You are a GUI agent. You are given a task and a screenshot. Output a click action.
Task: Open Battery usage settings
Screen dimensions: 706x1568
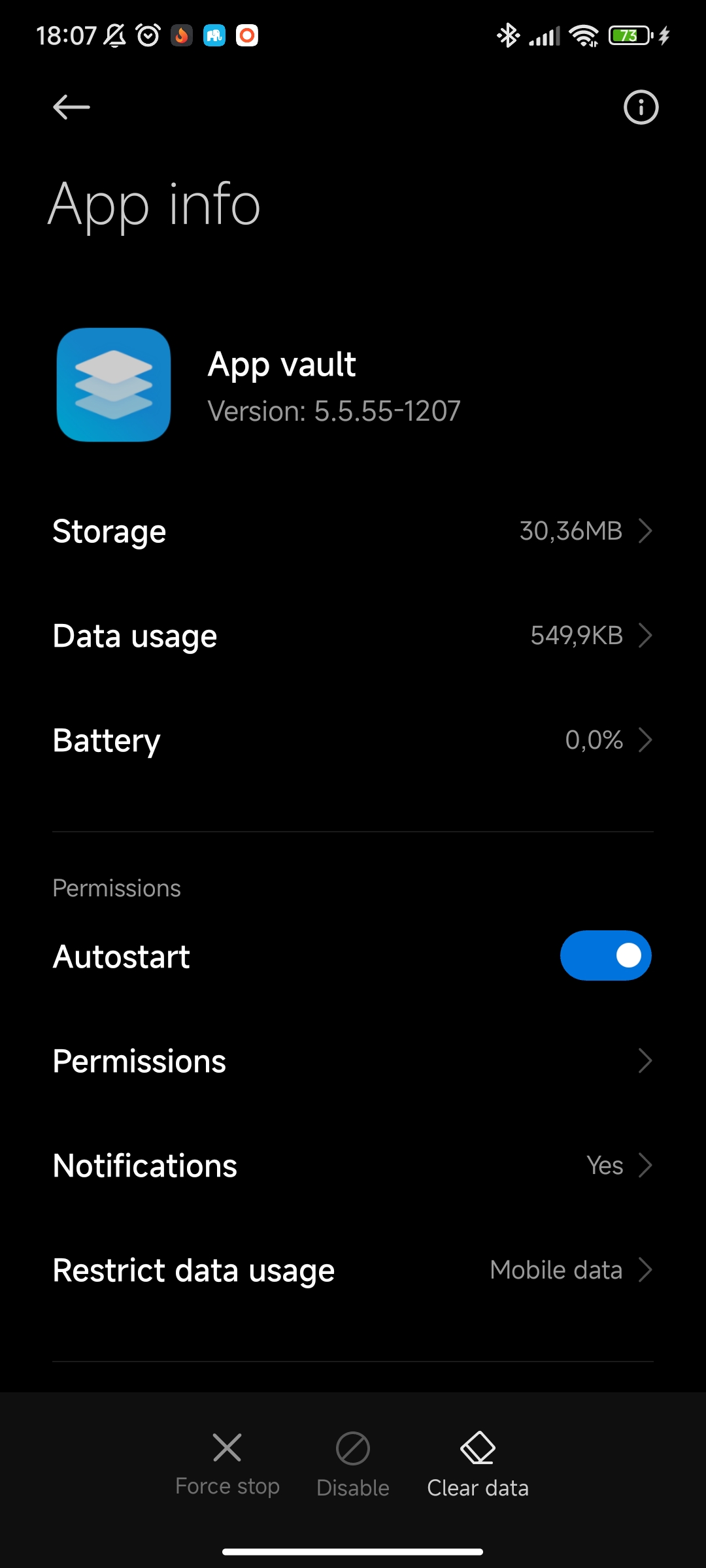(x=353, y=740)
